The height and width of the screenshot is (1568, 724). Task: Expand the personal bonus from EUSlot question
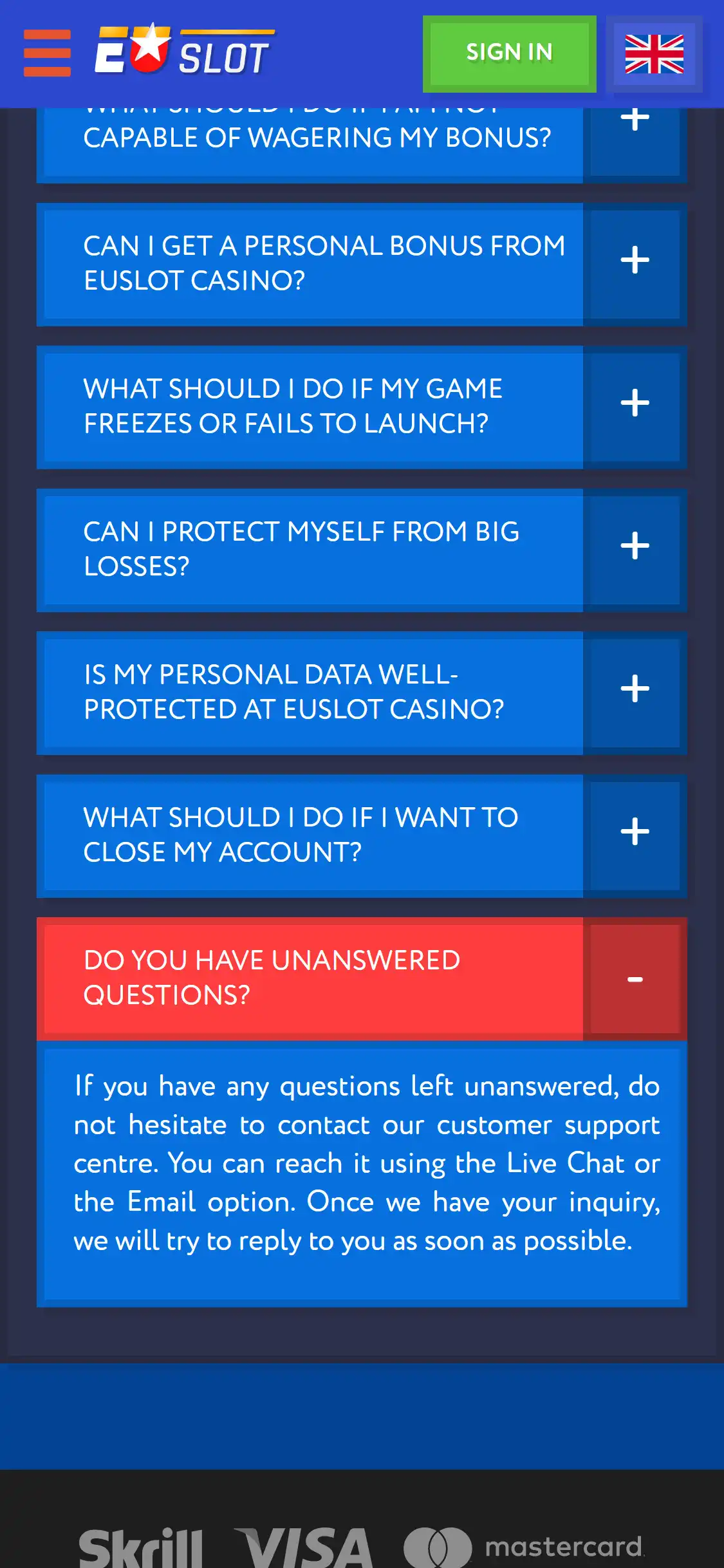tap(634, 261)
